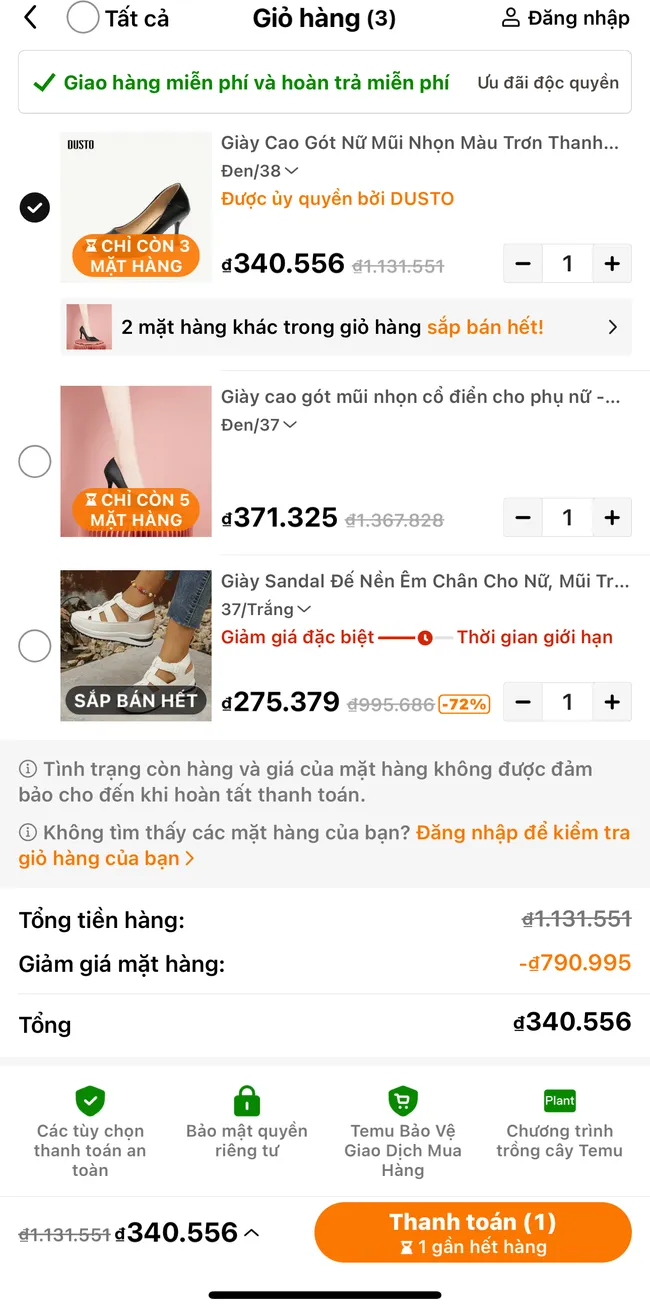The width and height of the screenshot is (650, 1310).
Task: Change the Đen/38 variant option
Action: [259, 171]
